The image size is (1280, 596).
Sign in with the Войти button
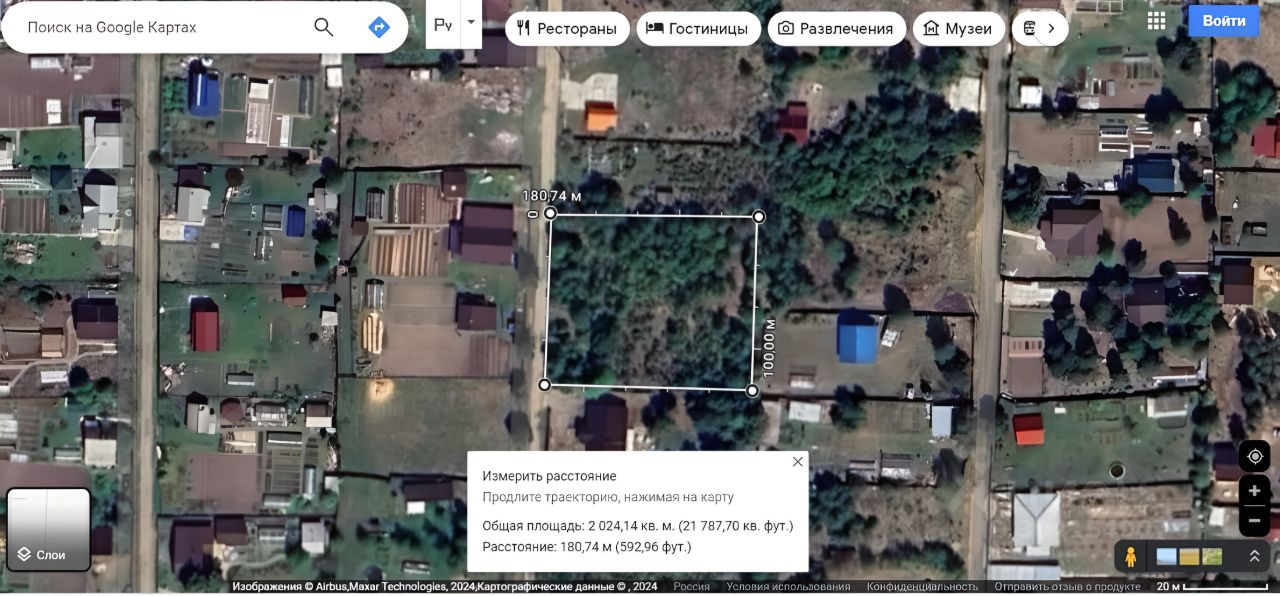[1223, 21]
